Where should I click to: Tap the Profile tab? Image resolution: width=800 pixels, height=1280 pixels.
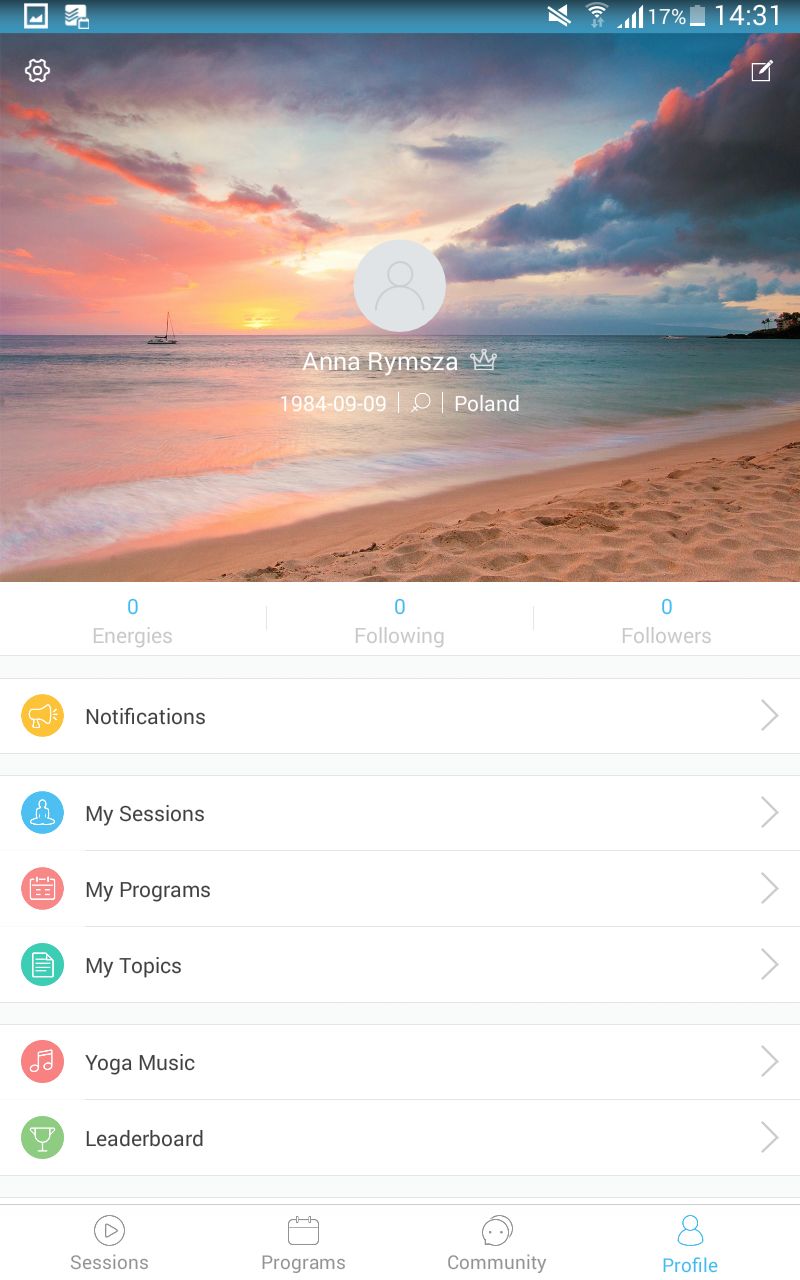click(x=690, y=1245)
